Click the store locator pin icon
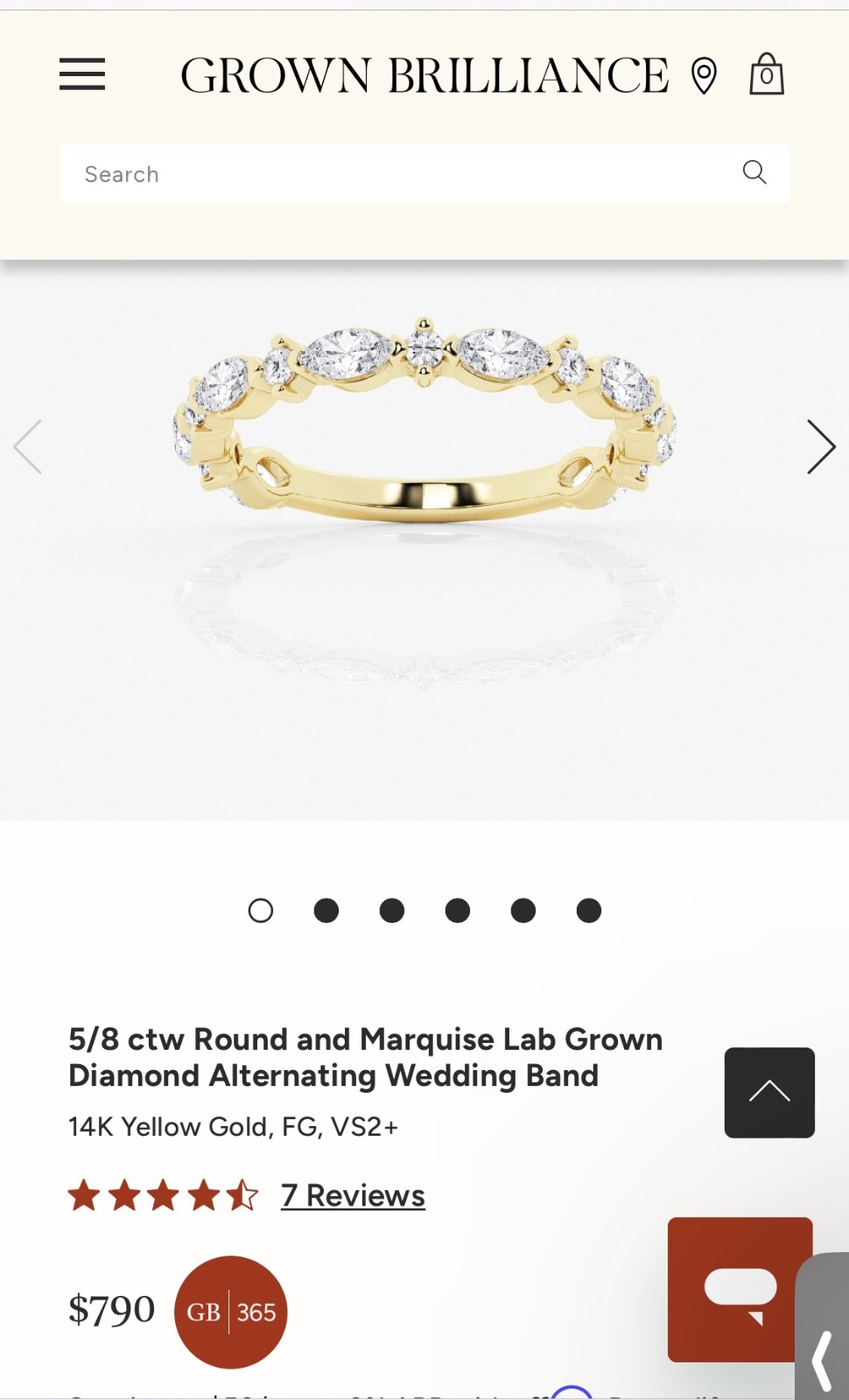 click(703, 75)
